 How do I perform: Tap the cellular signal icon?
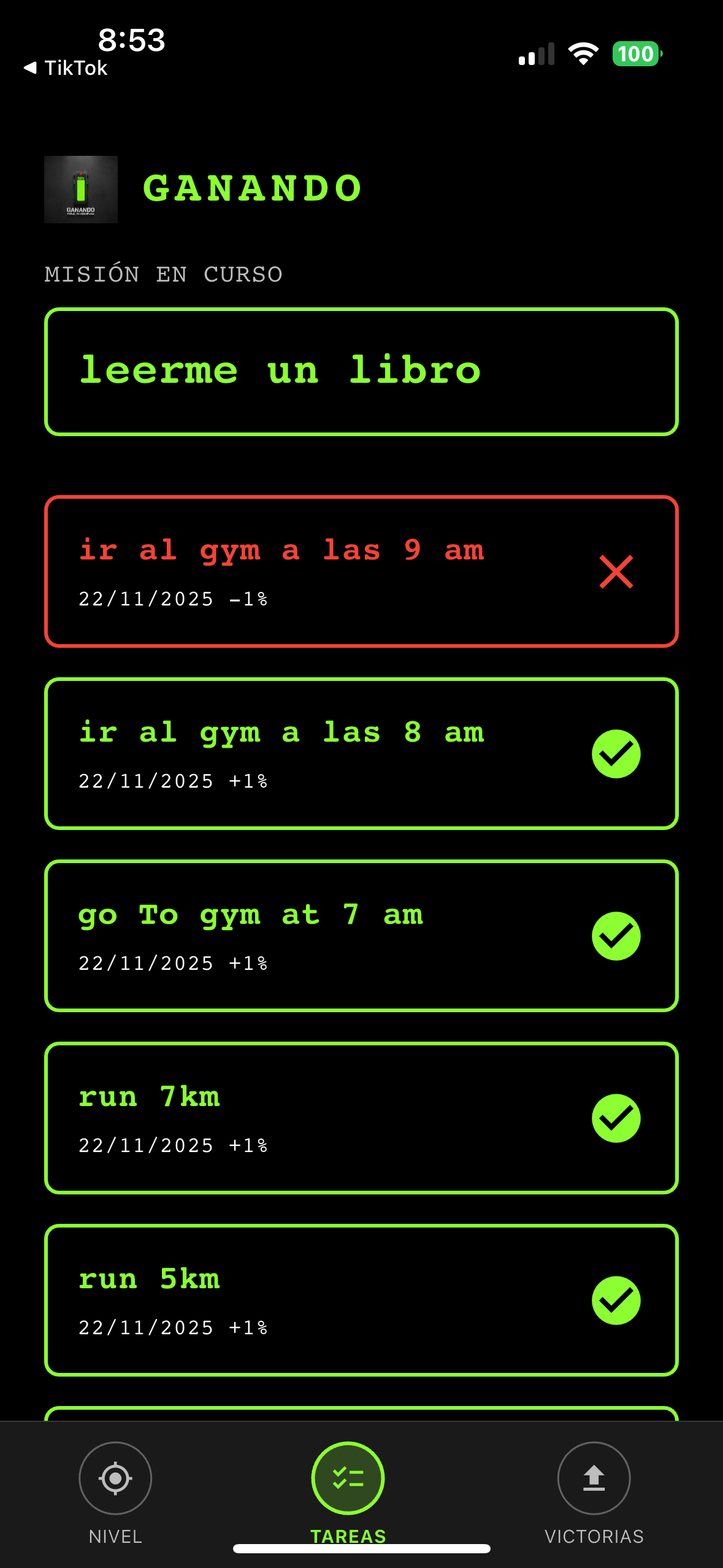tap(535, 54)
